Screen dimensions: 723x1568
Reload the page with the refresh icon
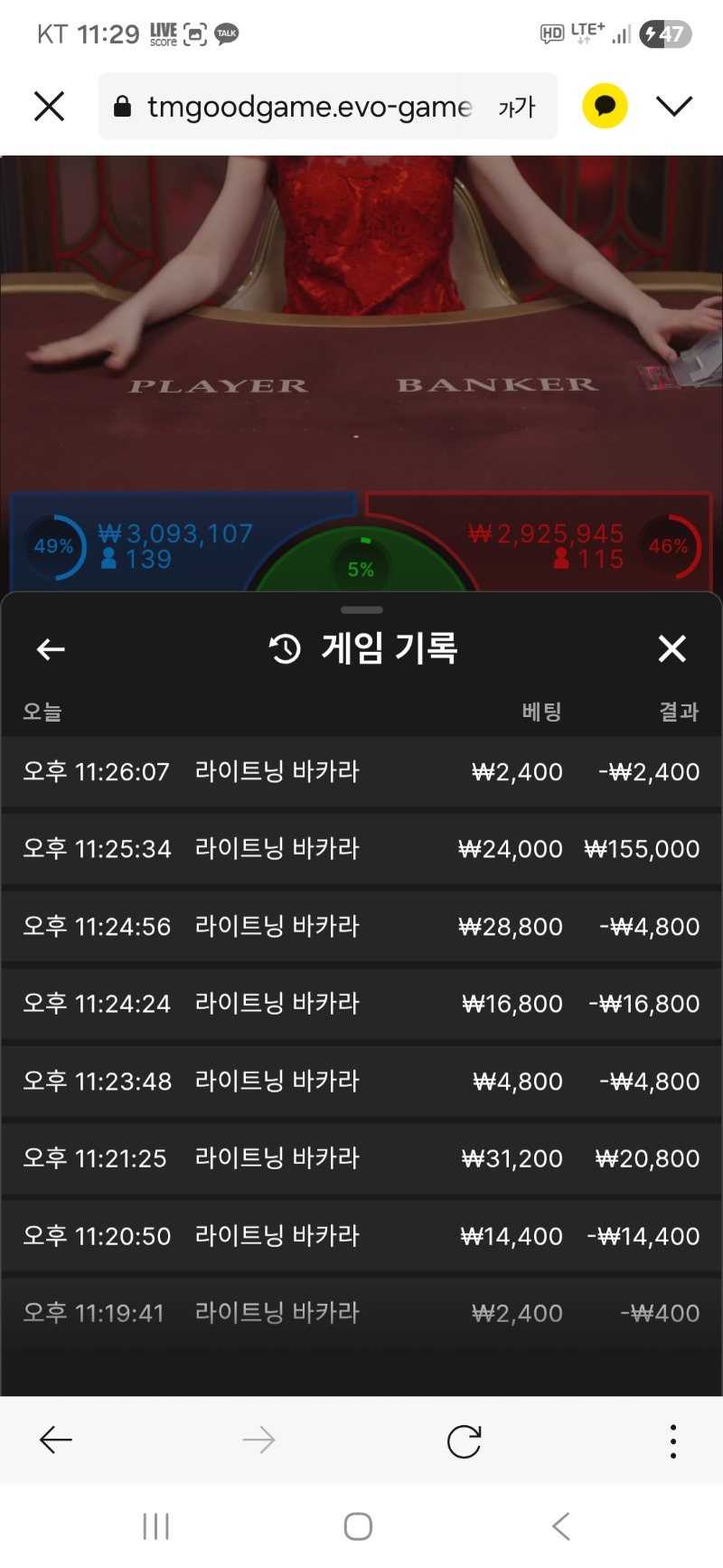[464, 1440]
